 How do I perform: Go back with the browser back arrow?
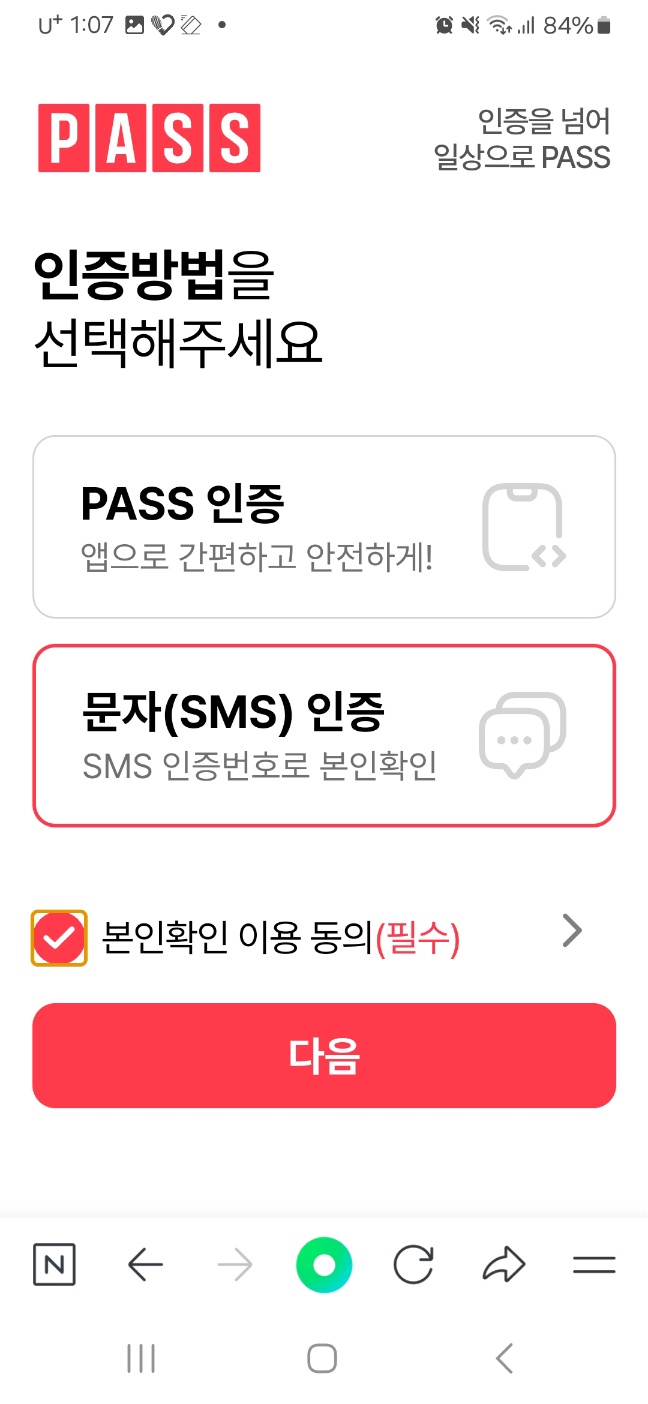pyautogui.click(x=145, y=1266)
